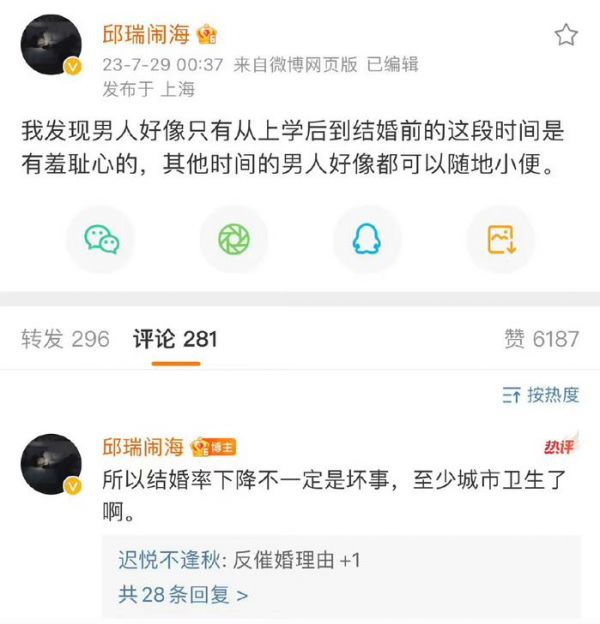This screenshot has width=600, height=624.
Task: Share the post to QQ
Action: (x=367, y=239)
